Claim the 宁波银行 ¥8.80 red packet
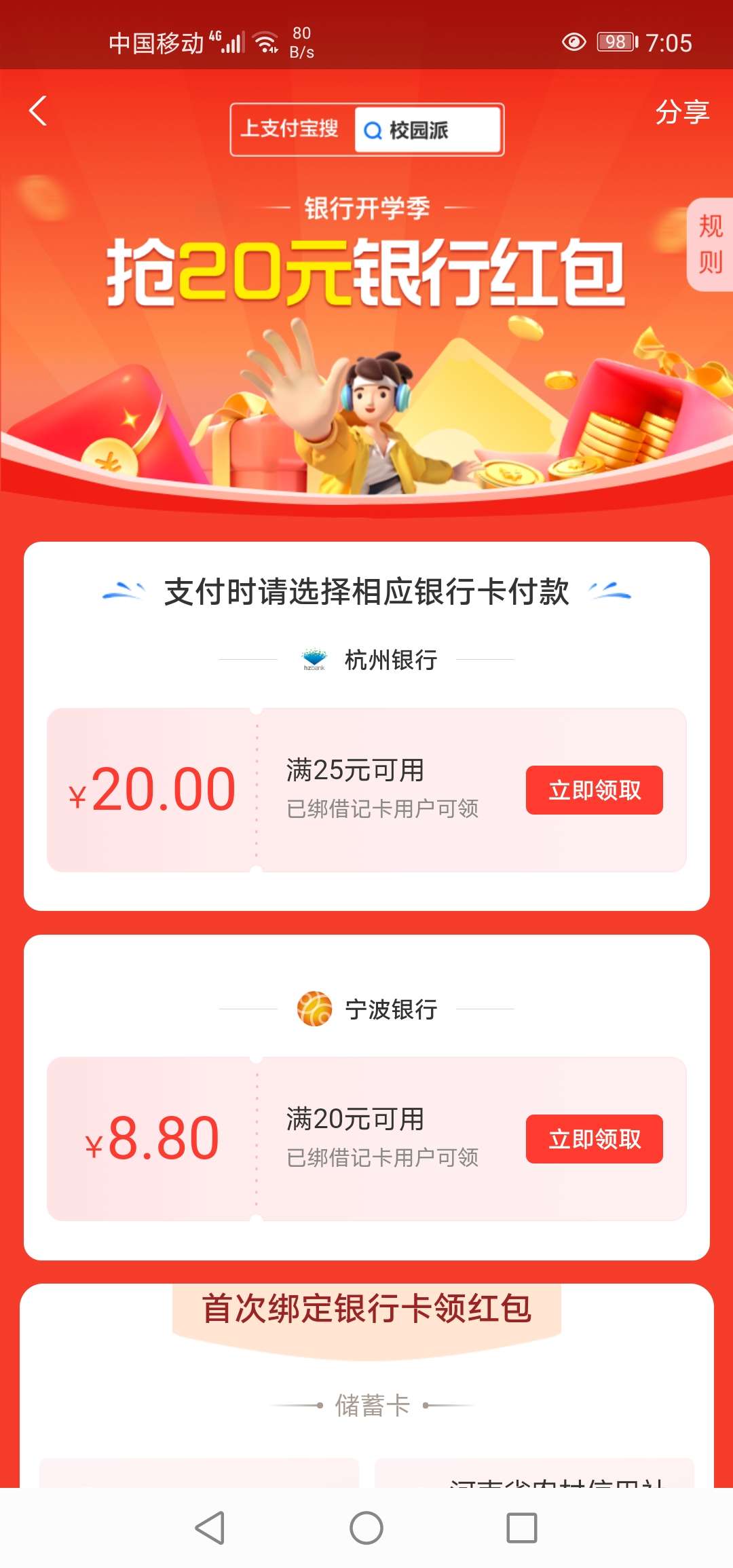The image size is (733, 1568). pos(594,1139)
